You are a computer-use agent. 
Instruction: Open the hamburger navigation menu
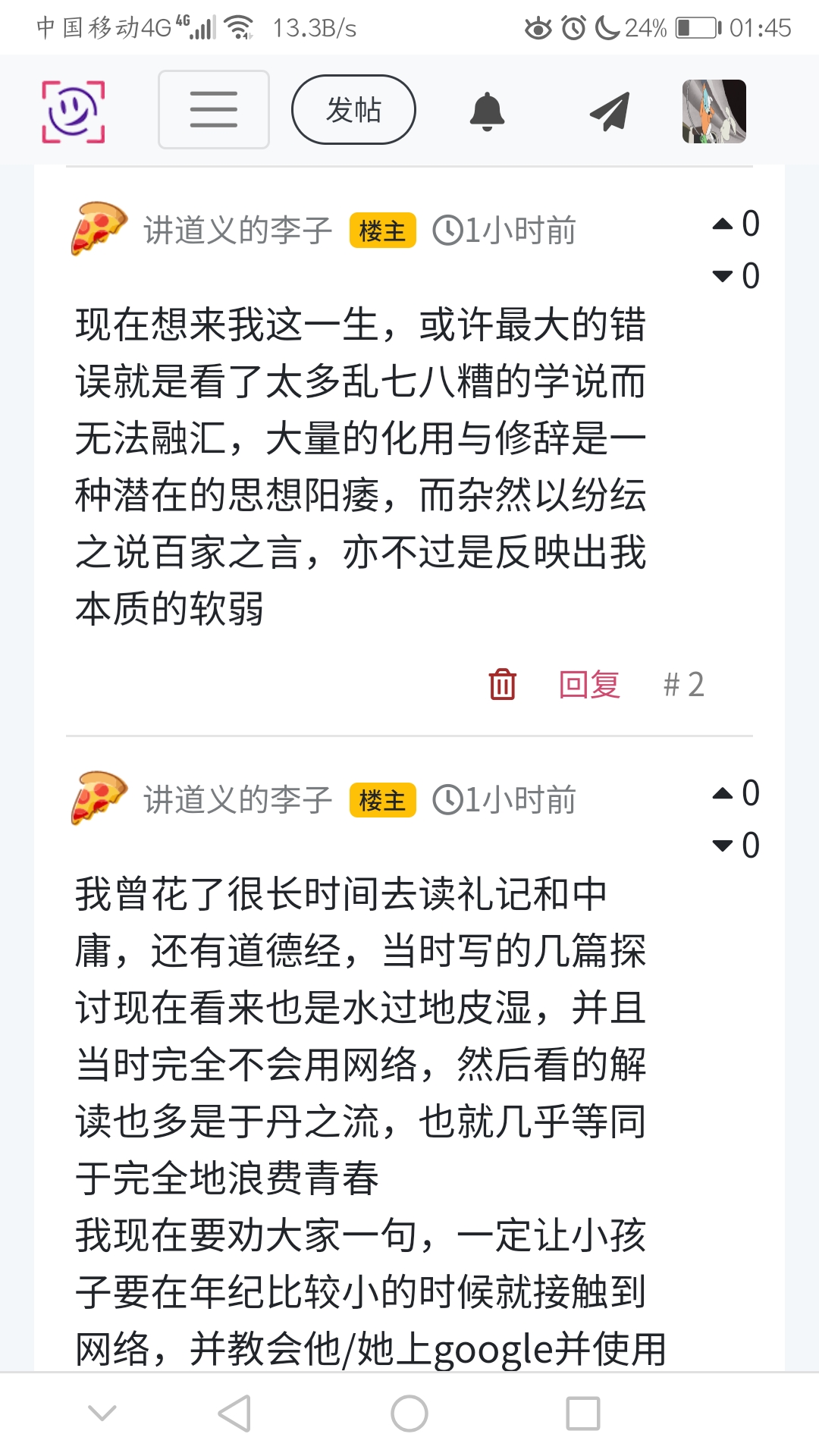pos(213,110)
